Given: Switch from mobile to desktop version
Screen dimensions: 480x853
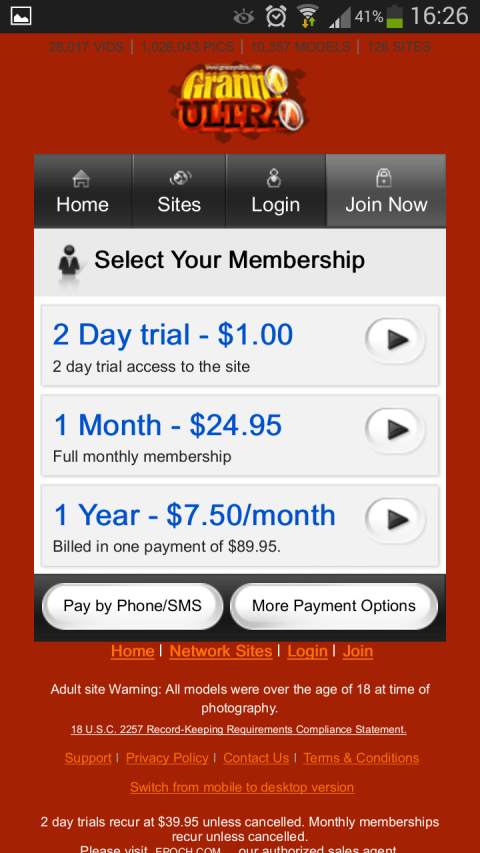Looking at the screenshot, I should pyautogui.click(x=242, y=787).
